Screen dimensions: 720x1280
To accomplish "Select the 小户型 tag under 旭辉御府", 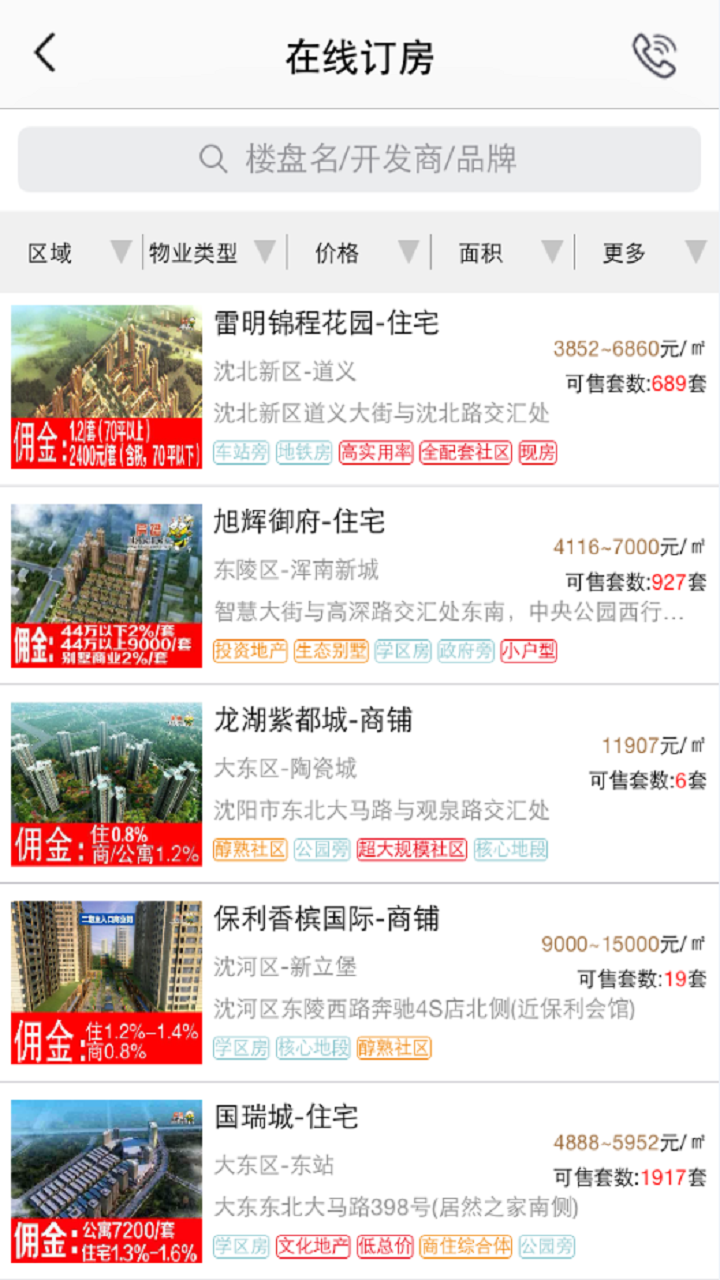I will click(x=528, y=651).
